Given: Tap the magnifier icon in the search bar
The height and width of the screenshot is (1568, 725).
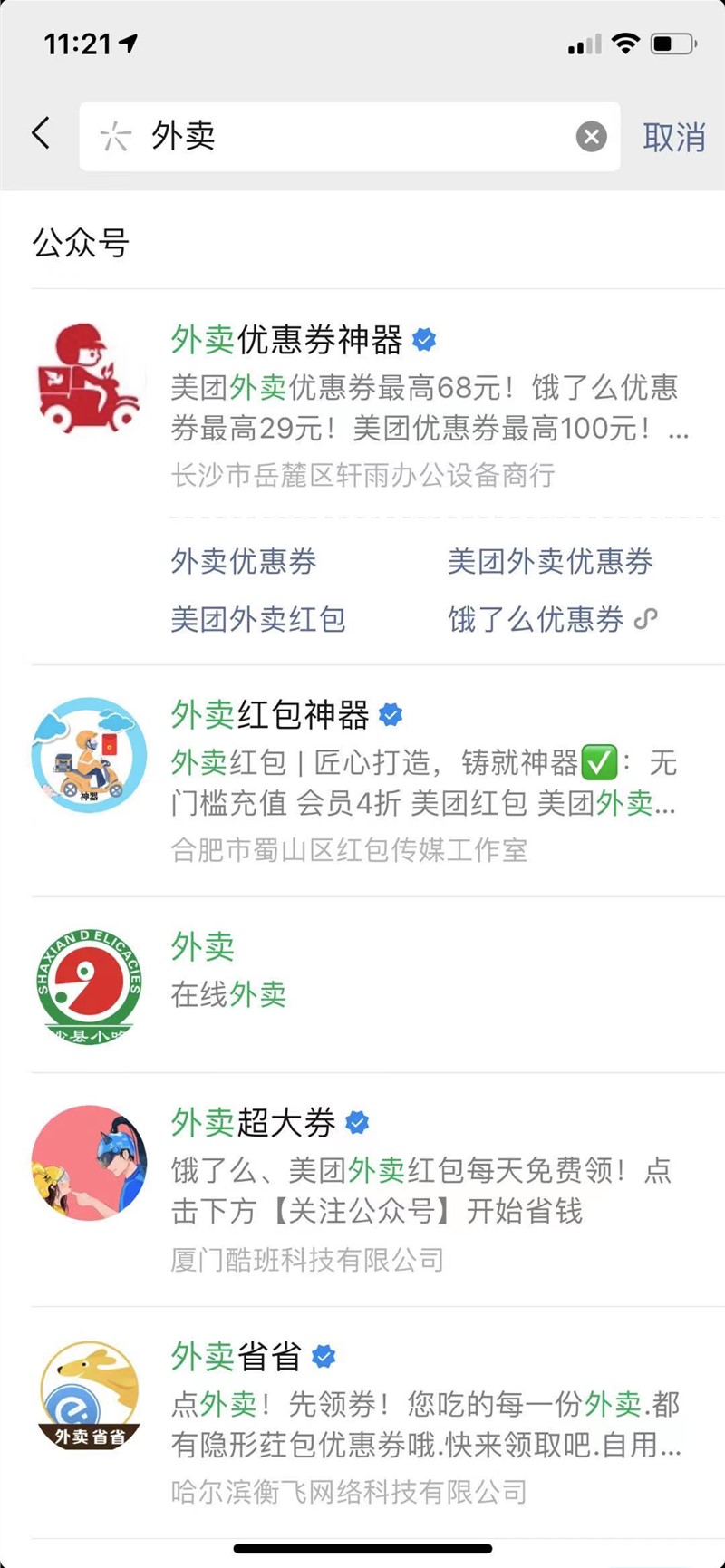Looking at the screenshot, I should click(116, 136).
